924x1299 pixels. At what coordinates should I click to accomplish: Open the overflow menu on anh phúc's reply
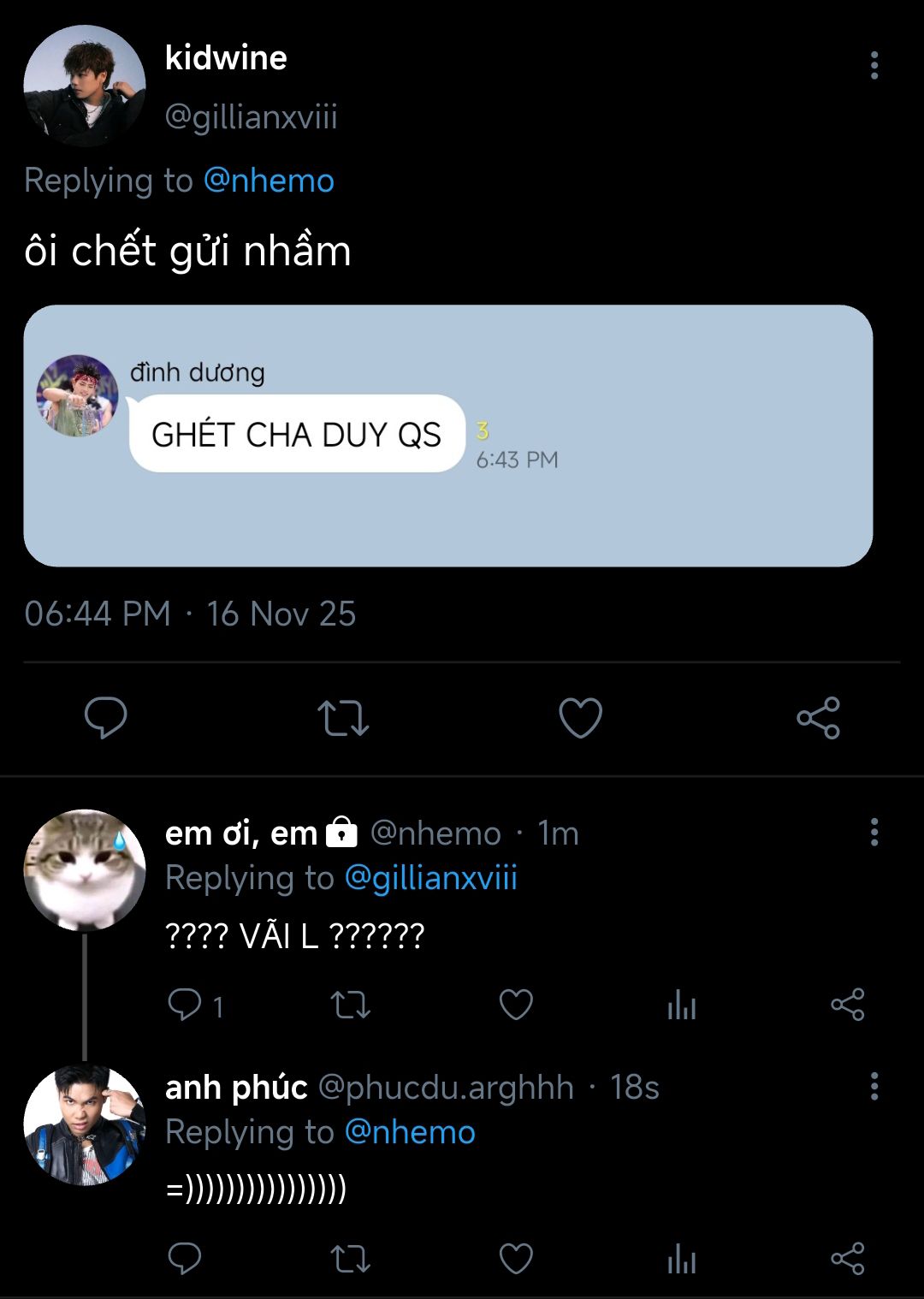[874, 1086]
